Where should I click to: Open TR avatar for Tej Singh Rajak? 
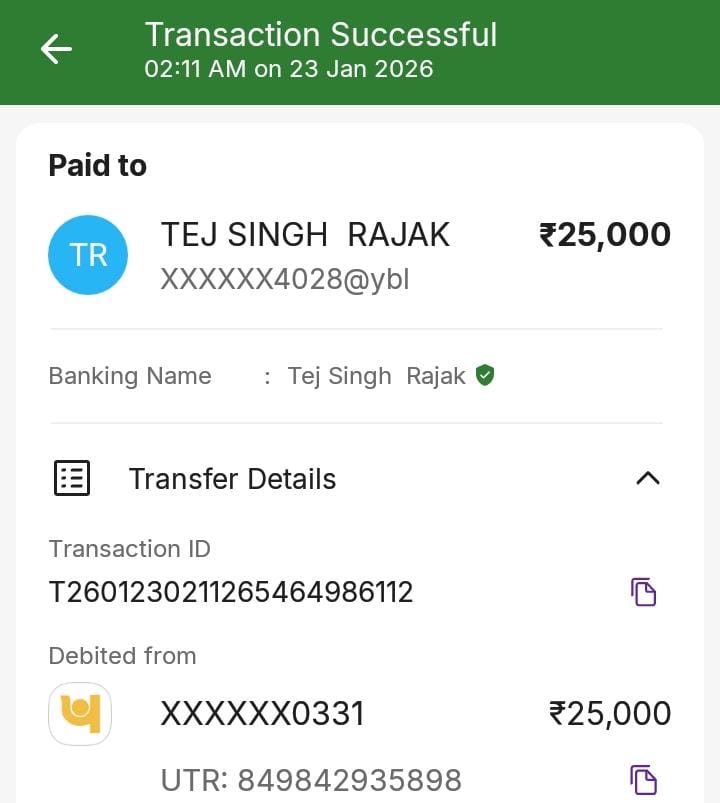[x=88, y=255]
